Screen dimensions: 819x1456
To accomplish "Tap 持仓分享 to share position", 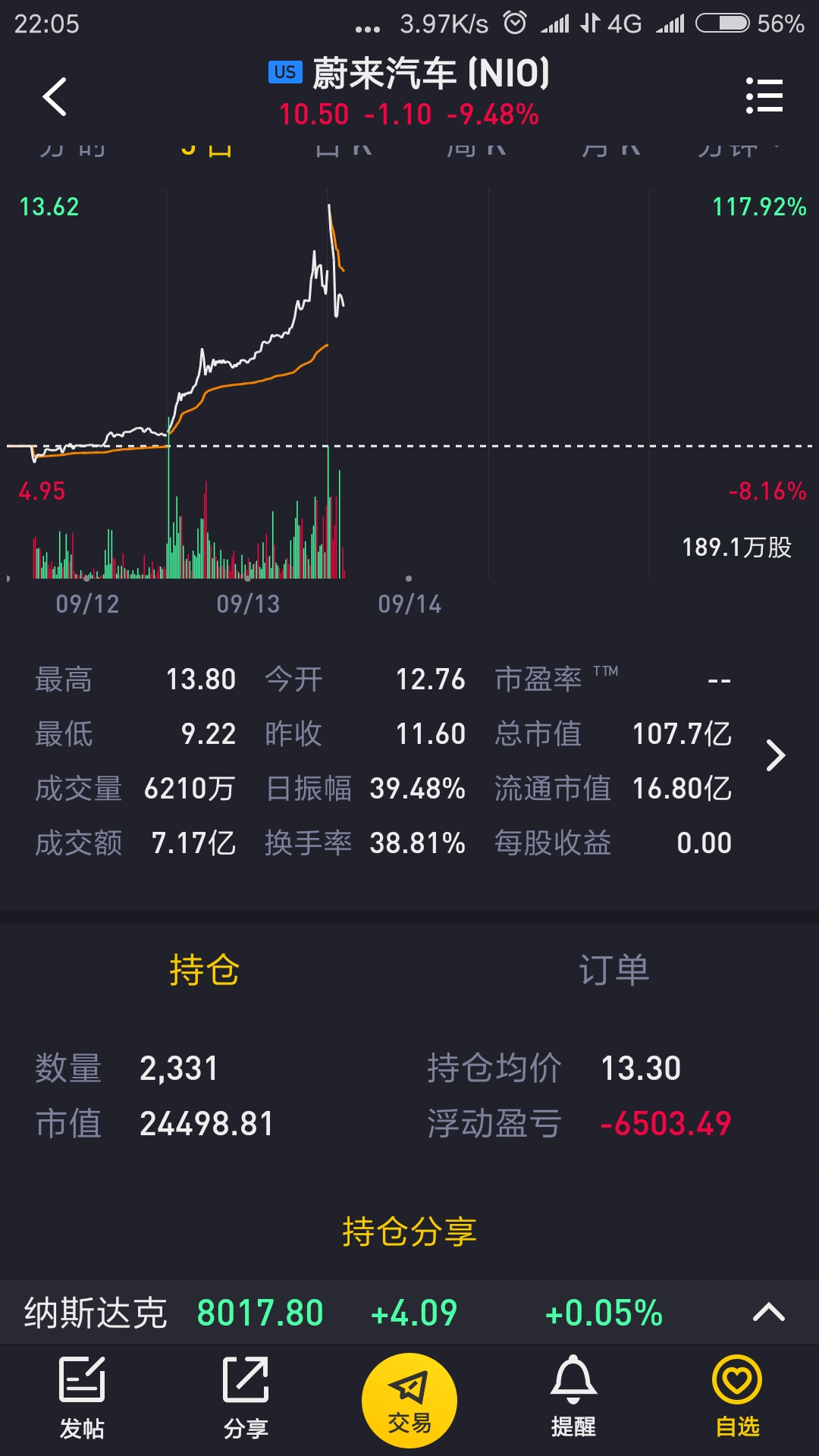I will pyautogui.click(x=409, y=1231).
